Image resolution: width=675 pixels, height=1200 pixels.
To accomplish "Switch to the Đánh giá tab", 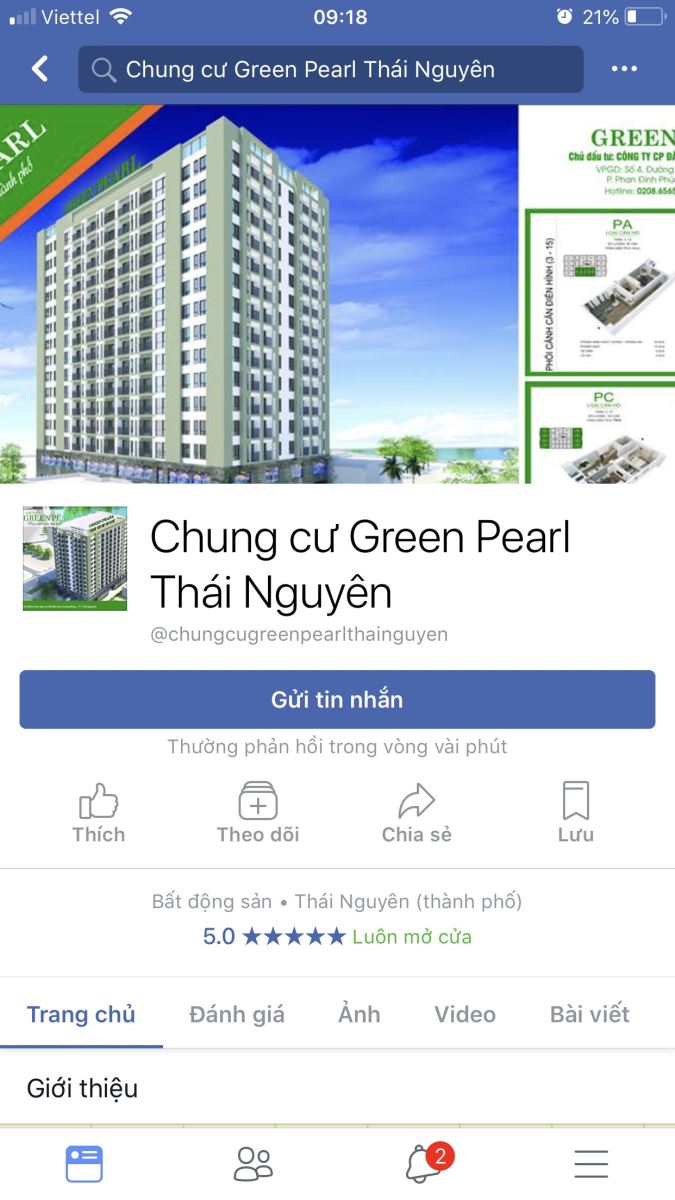I will (237, 1014).
